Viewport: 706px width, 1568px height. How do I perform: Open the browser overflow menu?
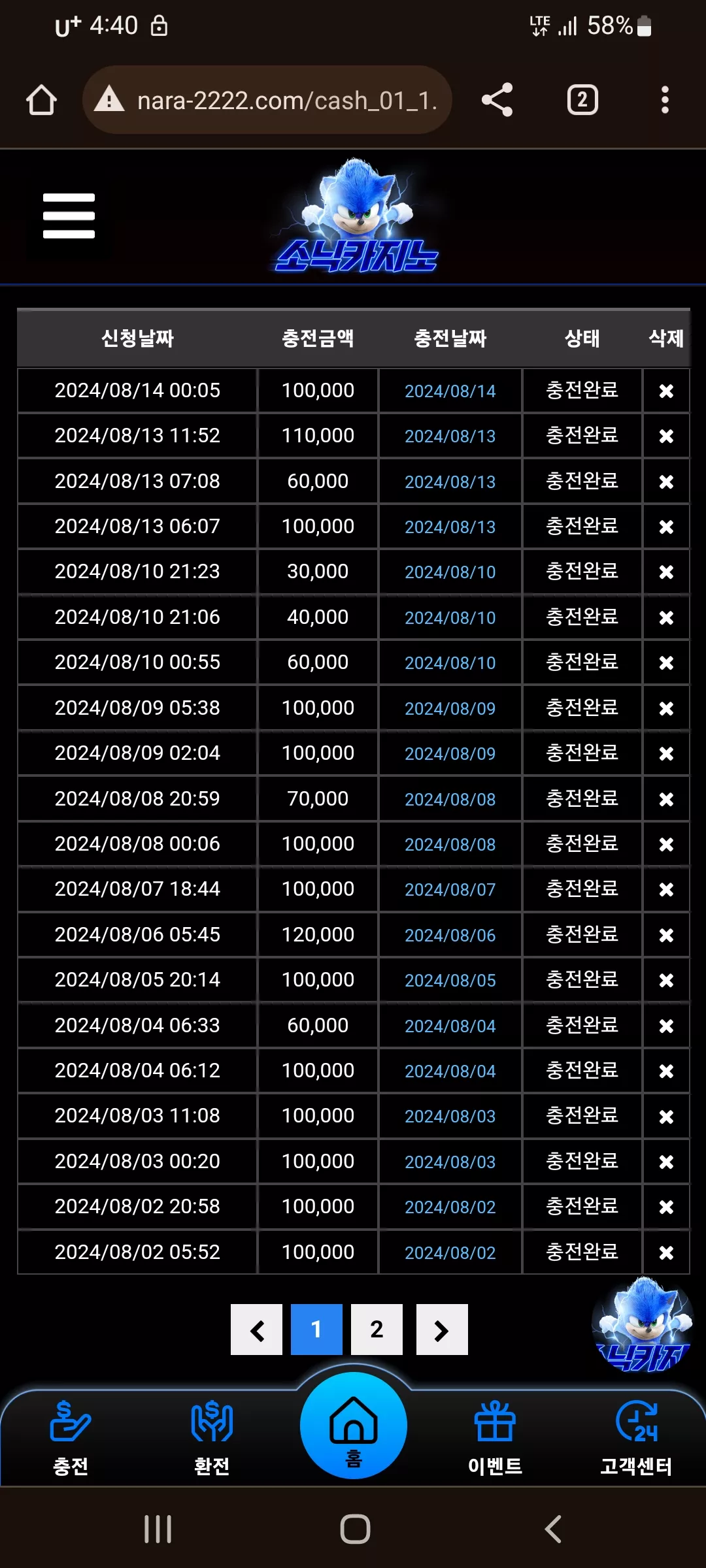coord(665,100)
